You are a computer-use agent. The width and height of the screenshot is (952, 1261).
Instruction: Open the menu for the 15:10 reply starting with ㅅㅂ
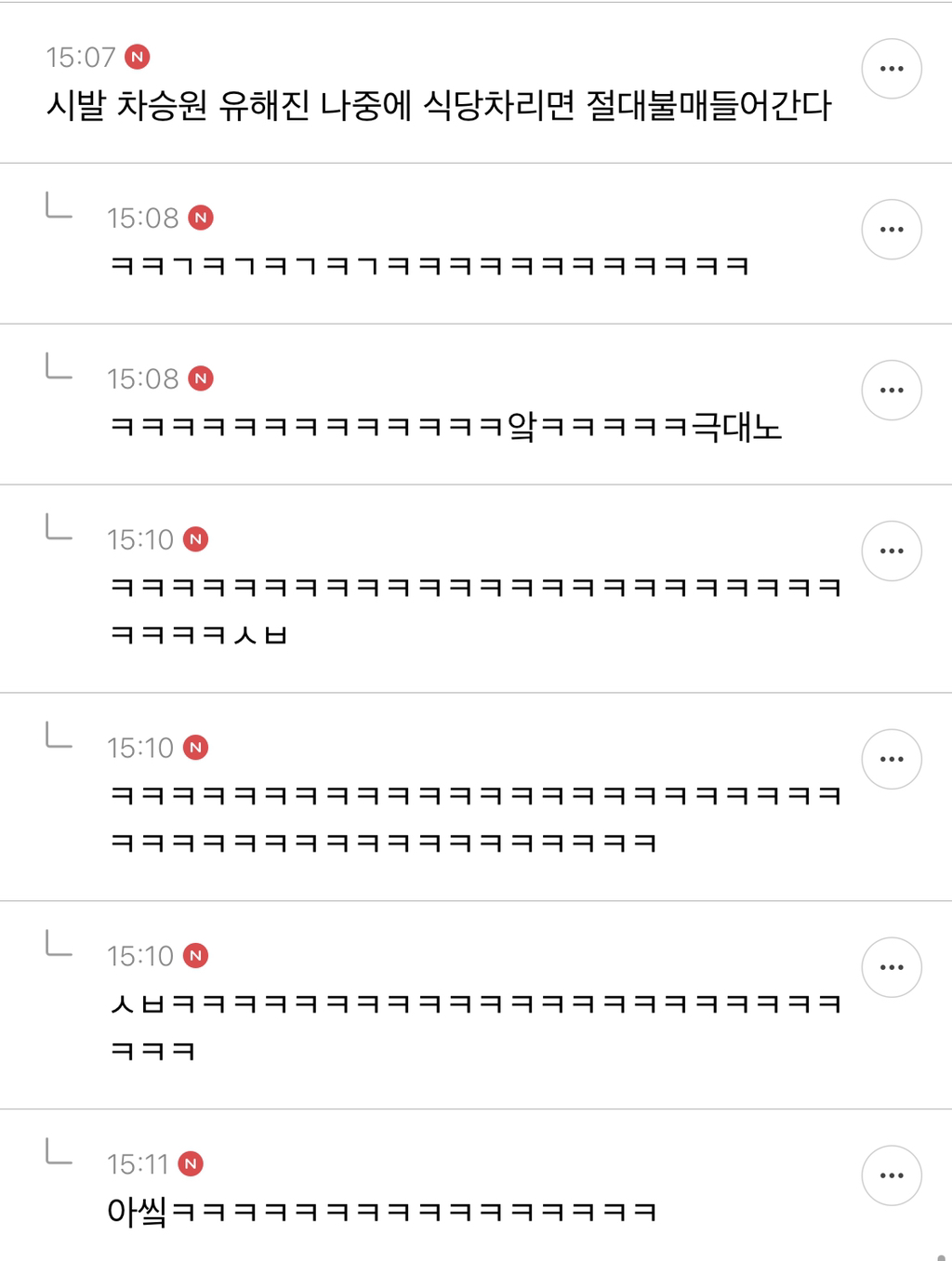click(891, 967)
